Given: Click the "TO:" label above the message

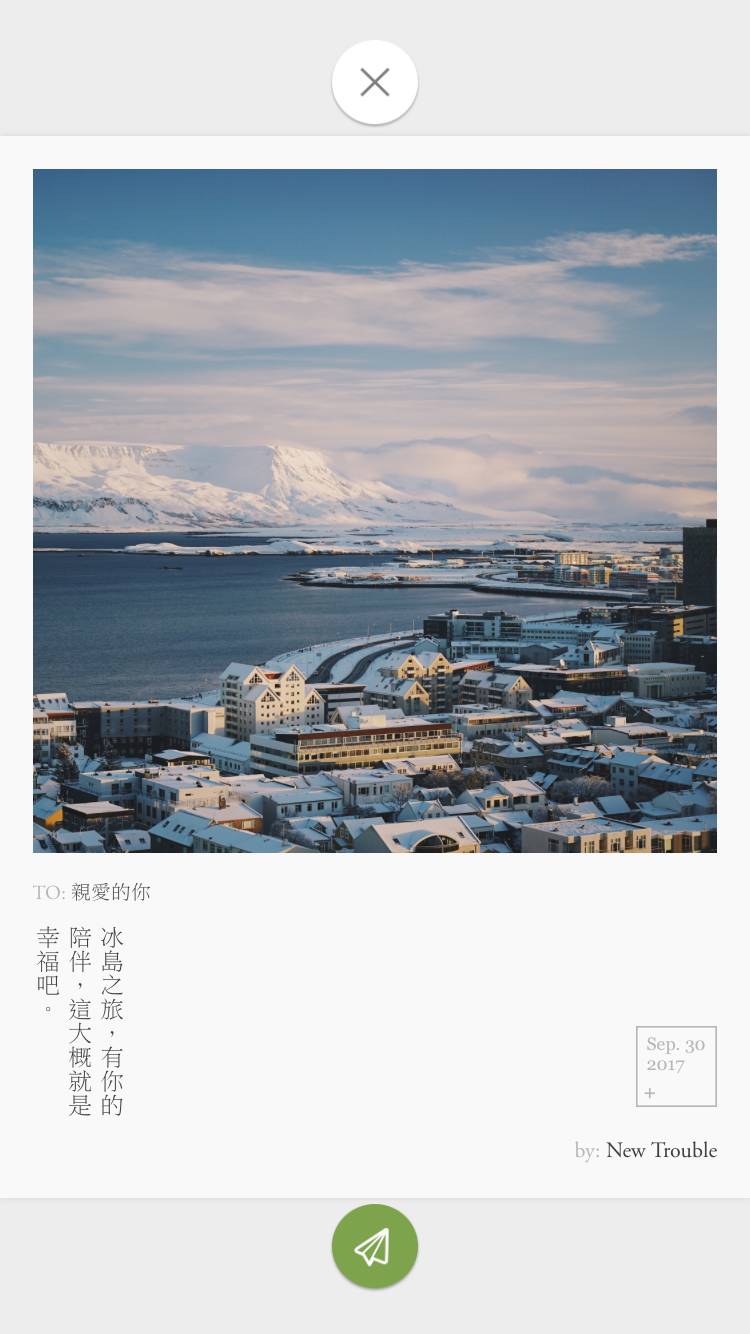Looking at the screenshot, I should click(x=49, y=893).
